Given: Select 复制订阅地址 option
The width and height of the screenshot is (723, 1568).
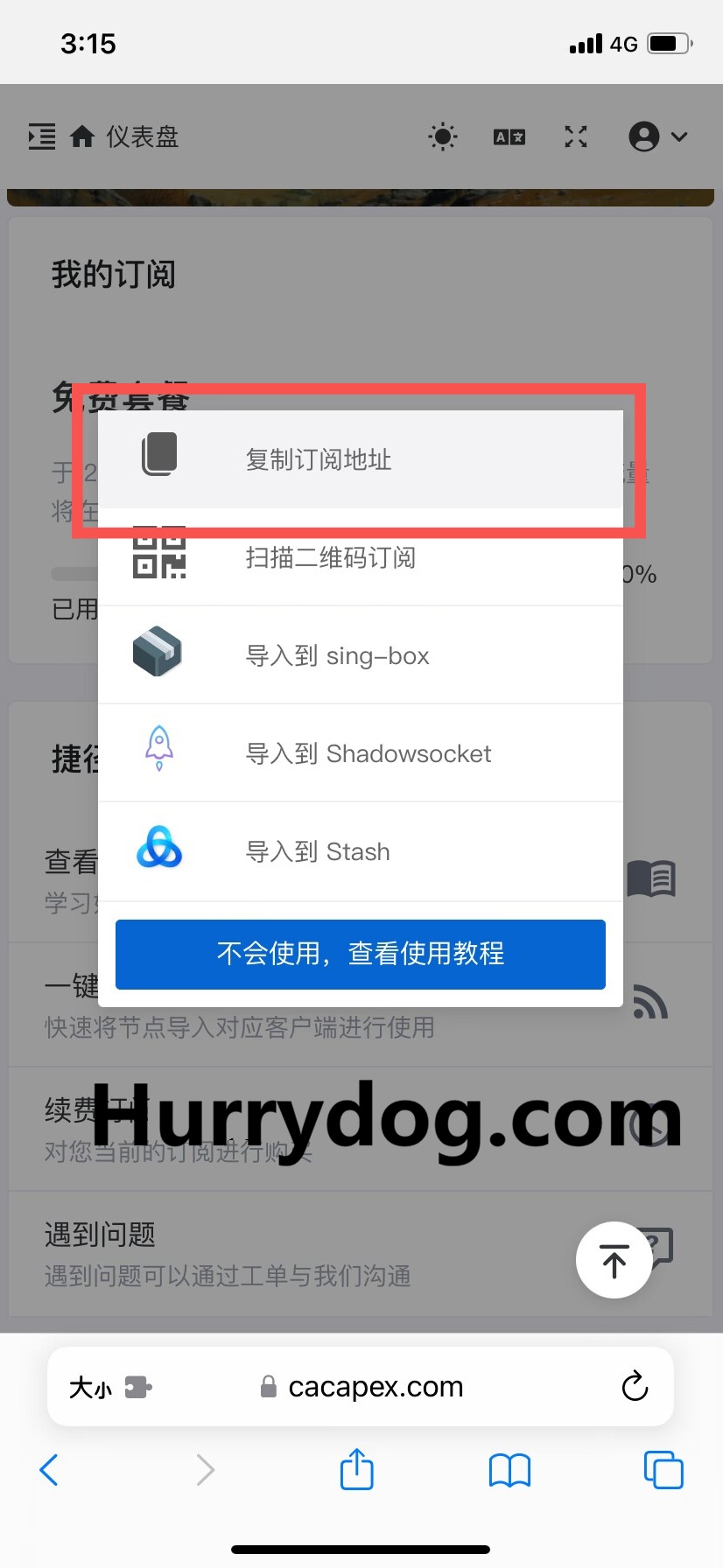Looking at the screenshot, I should pos(360,459).
